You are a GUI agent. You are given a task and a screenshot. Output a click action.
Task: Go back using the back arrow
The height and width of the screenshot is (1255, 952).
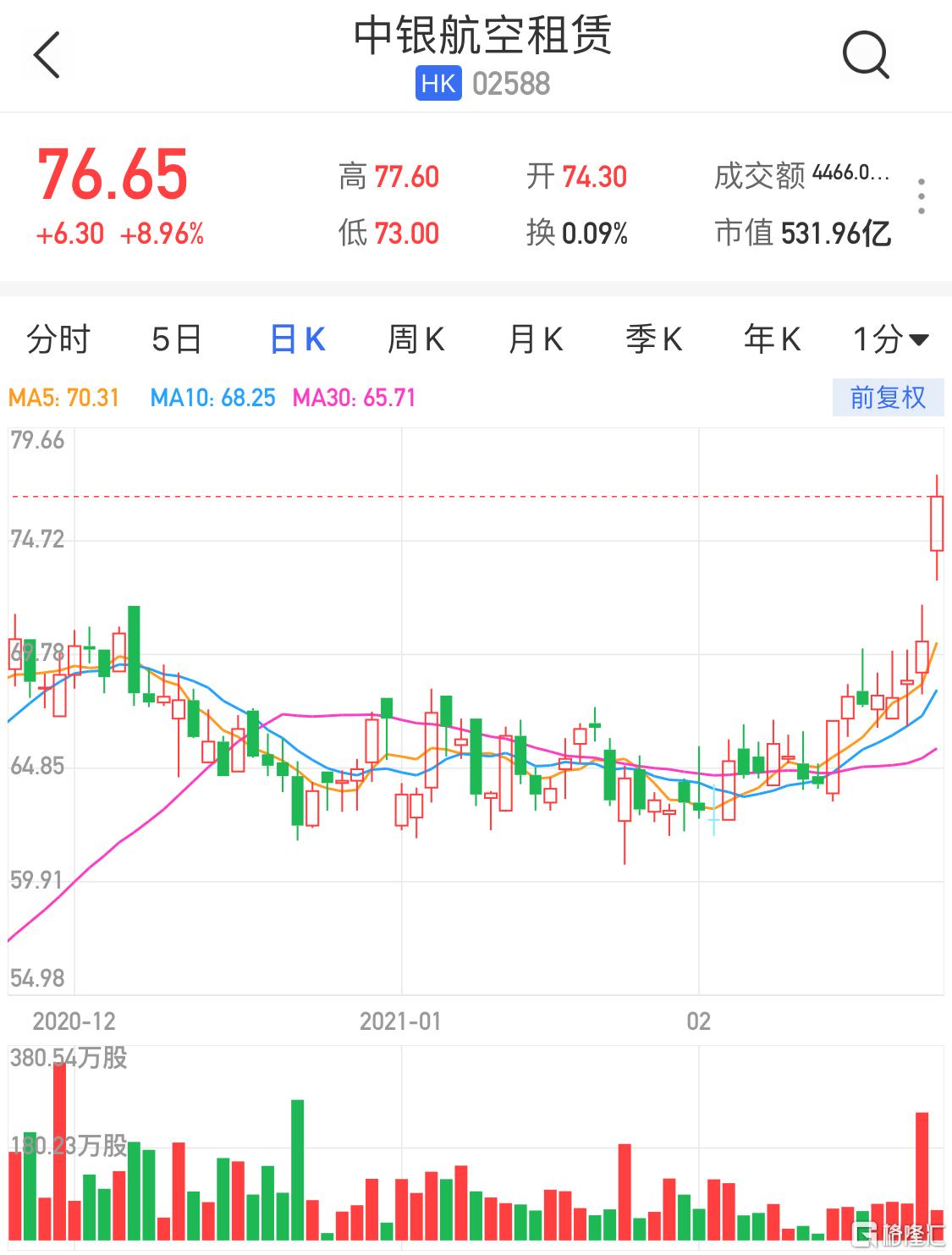coord(47,56)
